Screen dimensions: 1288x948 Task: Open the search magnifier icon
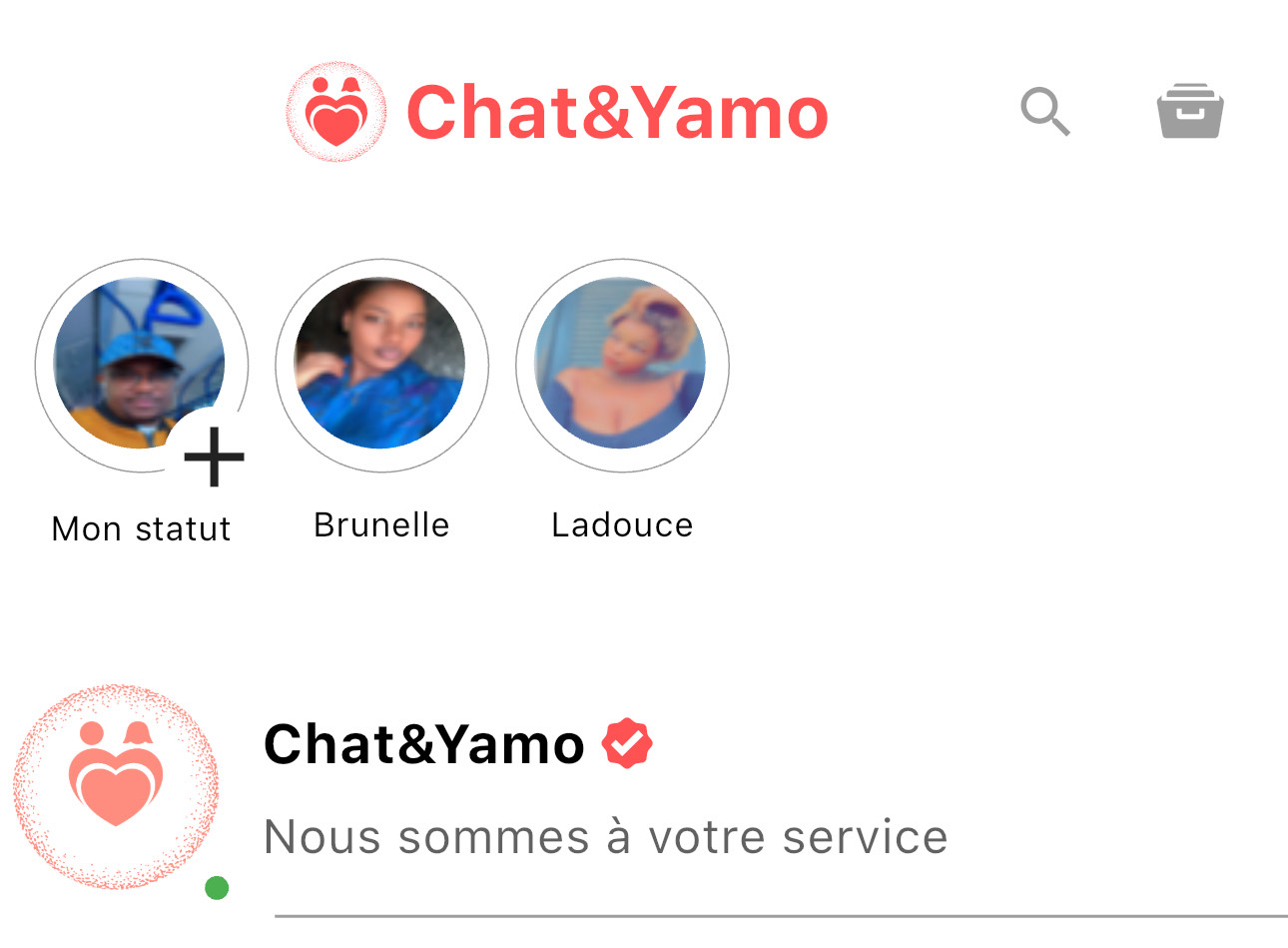coord(1044,111)
